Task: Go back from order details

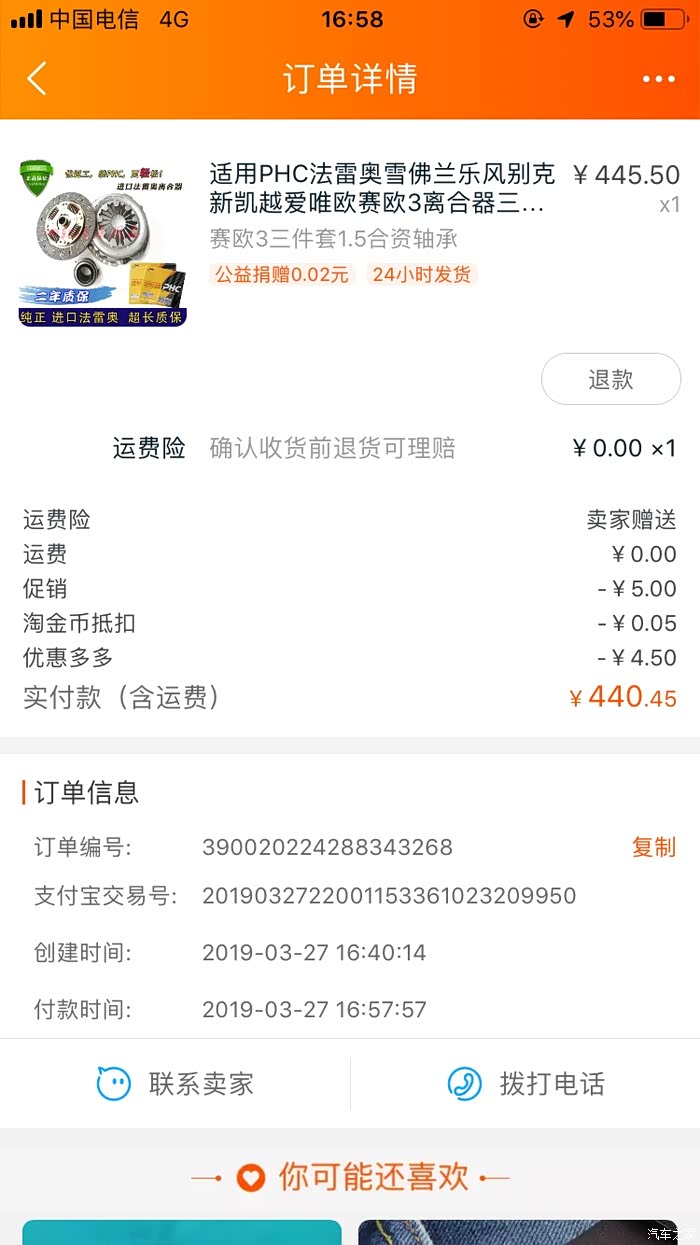Action: point(37,79)
